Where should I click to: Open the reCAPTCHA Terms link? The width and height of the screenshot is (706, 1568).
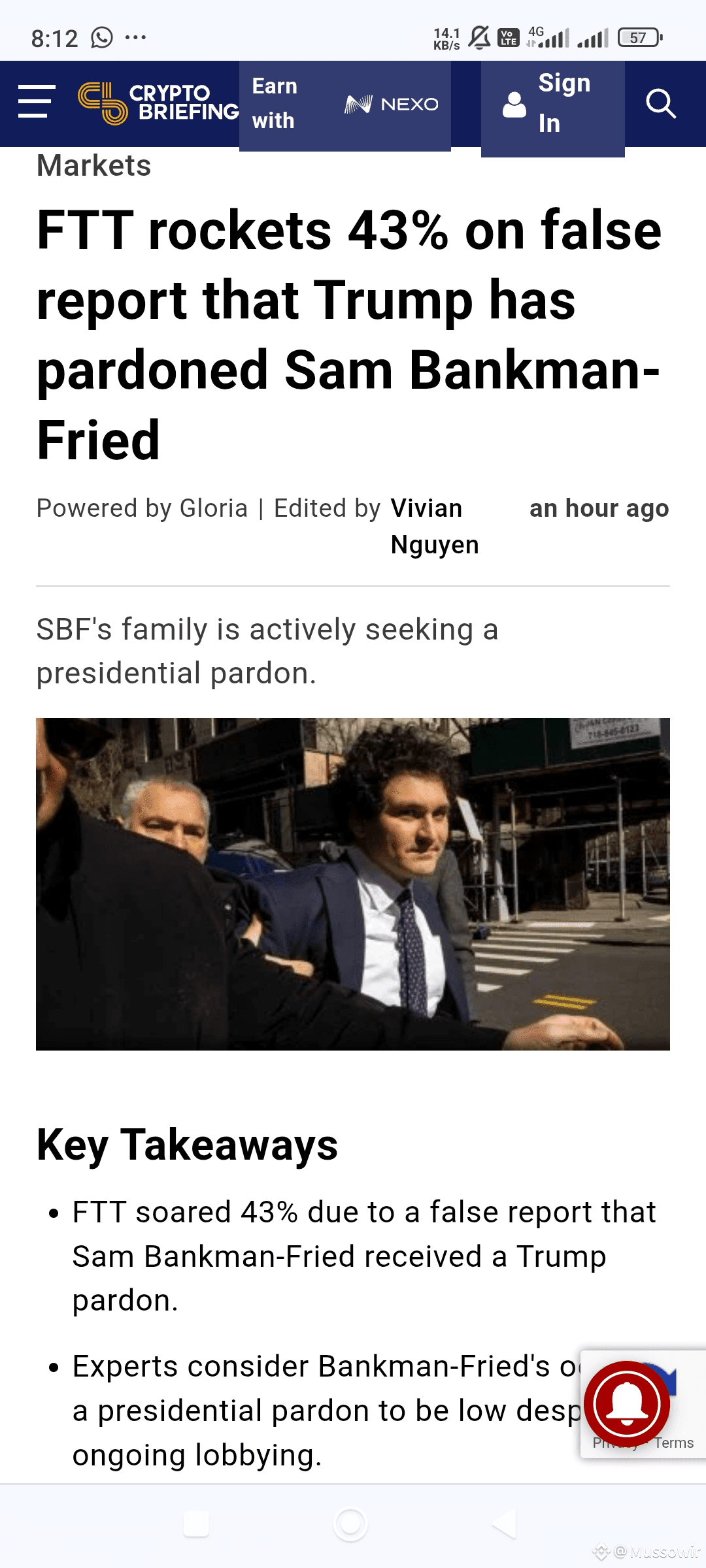674,1443
